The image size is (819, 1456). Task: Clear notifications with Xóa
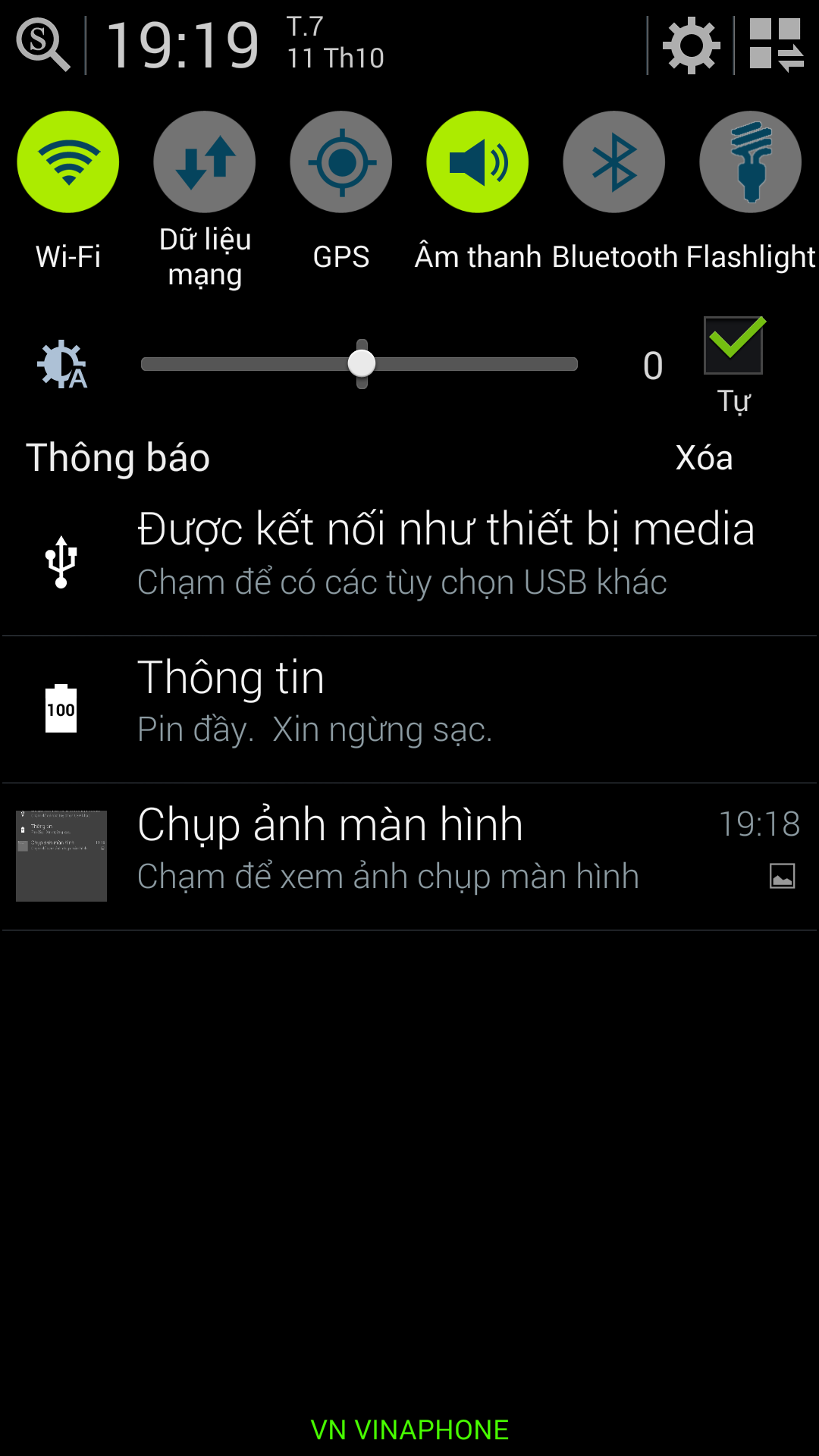tap(704, 458)
